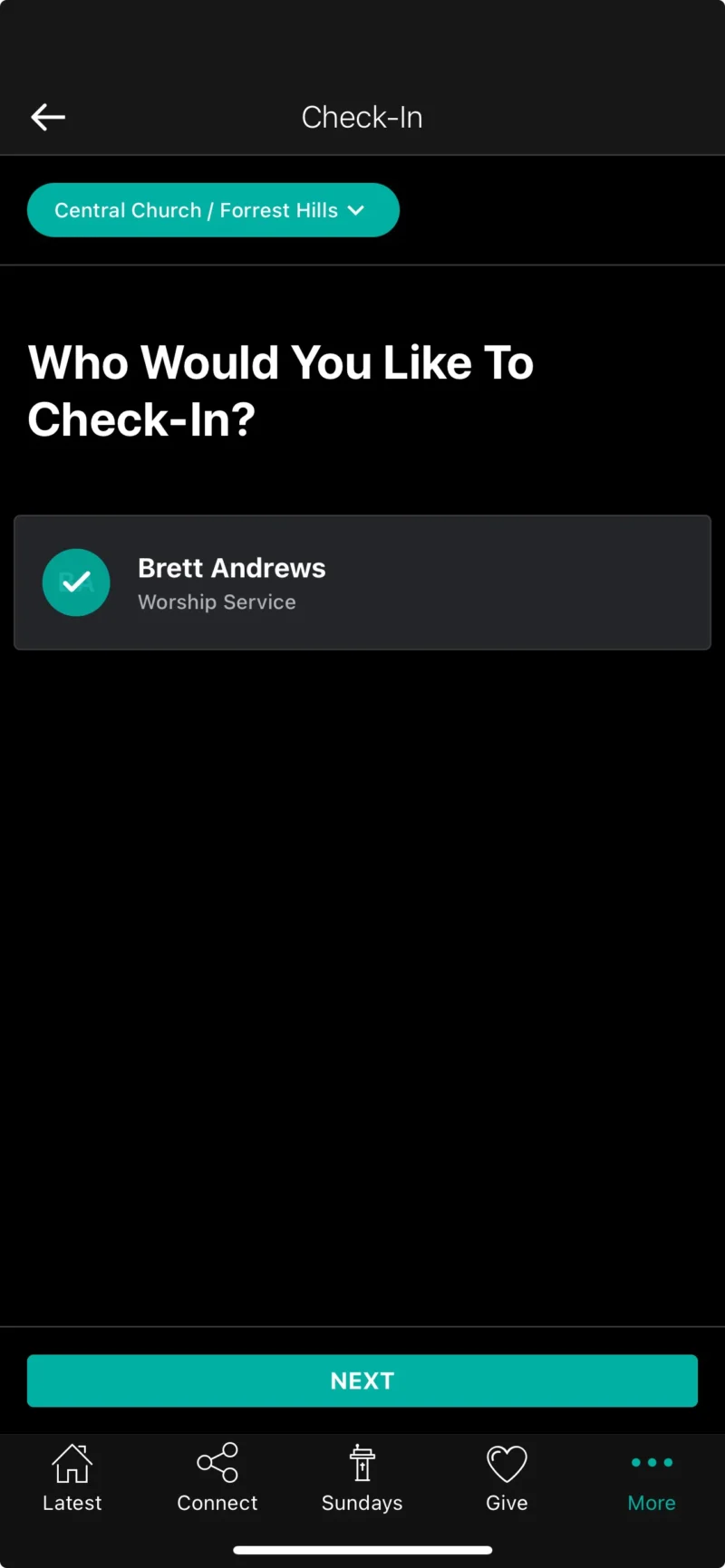The width and height of the screenshot is (725, 1568).
Task: Switch to the Sundays tab
Action: tap(362, 1477)
